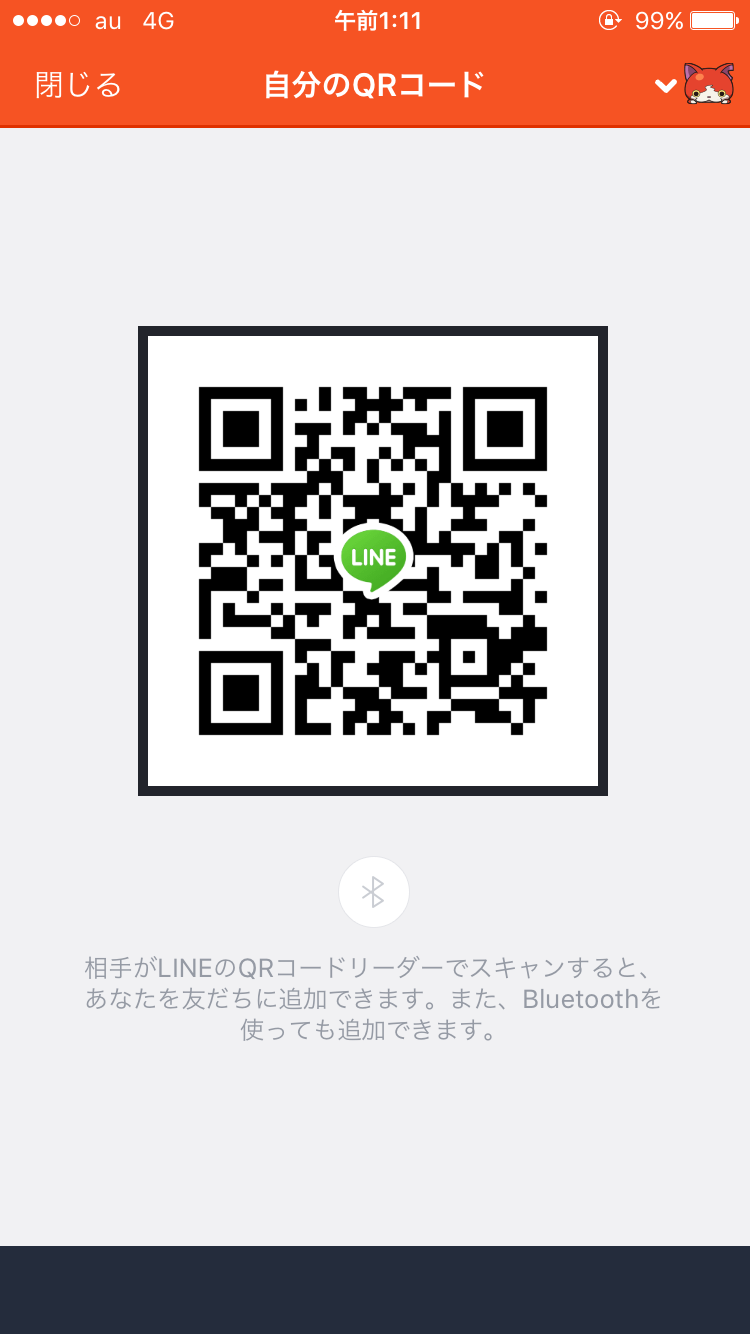Tap the 4G network indicator
Image resolution: width=750 pixels, height=1334 pixels.
155,20
